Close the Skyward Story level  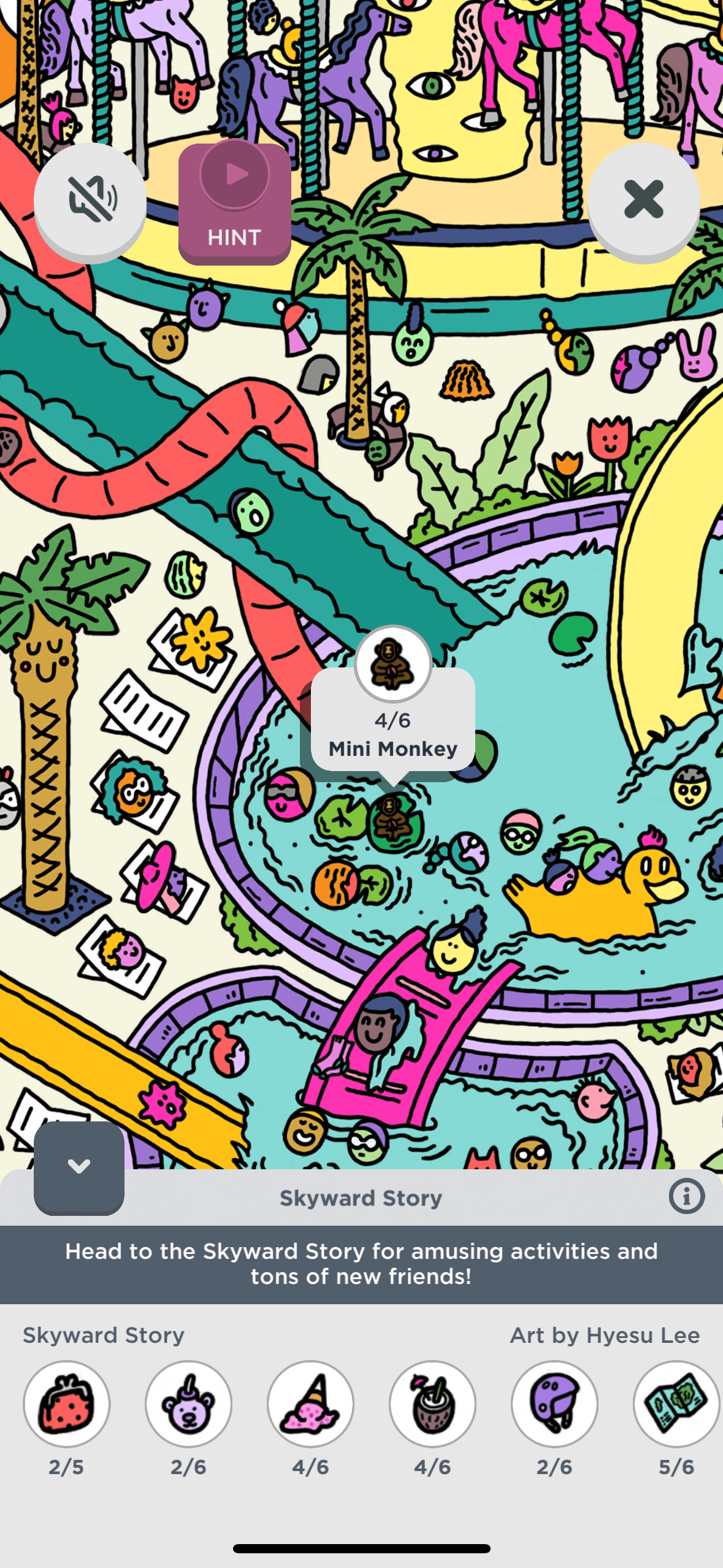[643, 199]
